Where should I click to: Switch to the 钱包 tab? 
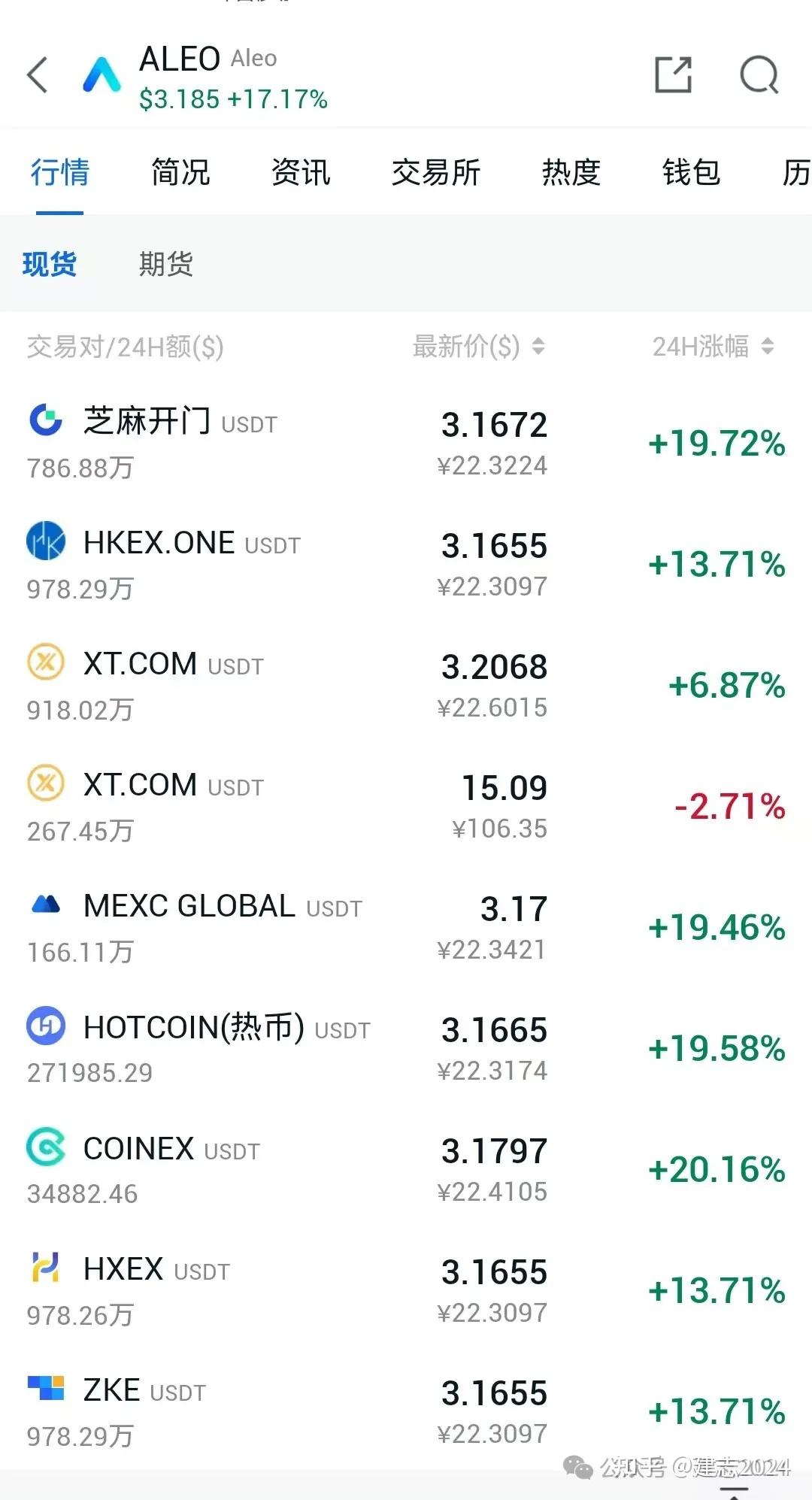691,172
